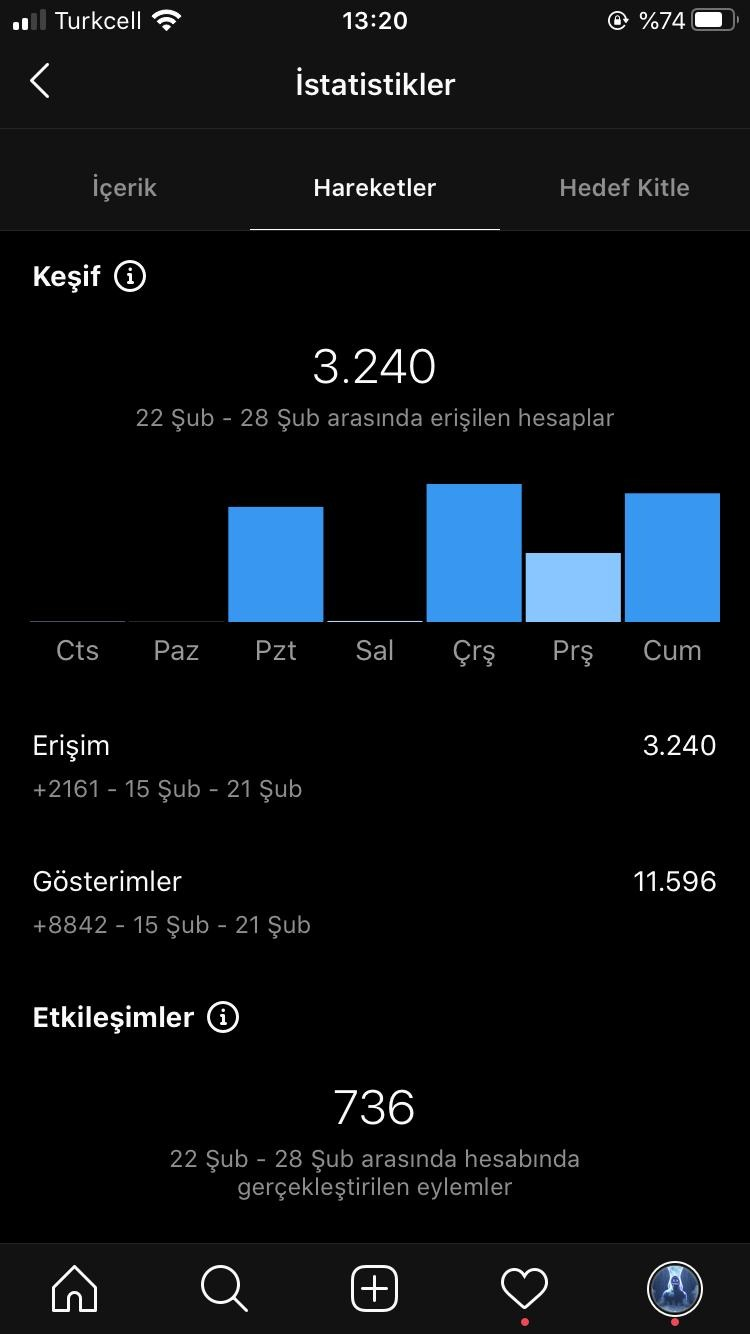Open the Hedef Kitle tab
The image size is (750, 1334).
pos(624,187)
